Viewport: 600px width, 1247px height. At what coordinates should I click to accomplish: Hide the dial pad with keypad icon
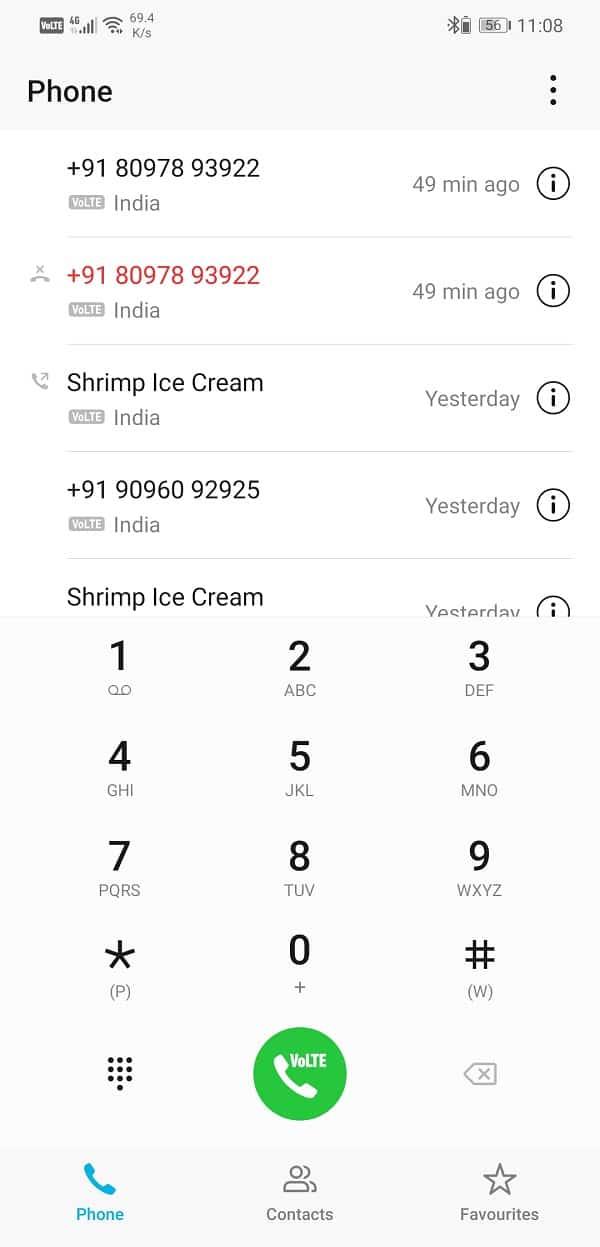coord(119,1073)
